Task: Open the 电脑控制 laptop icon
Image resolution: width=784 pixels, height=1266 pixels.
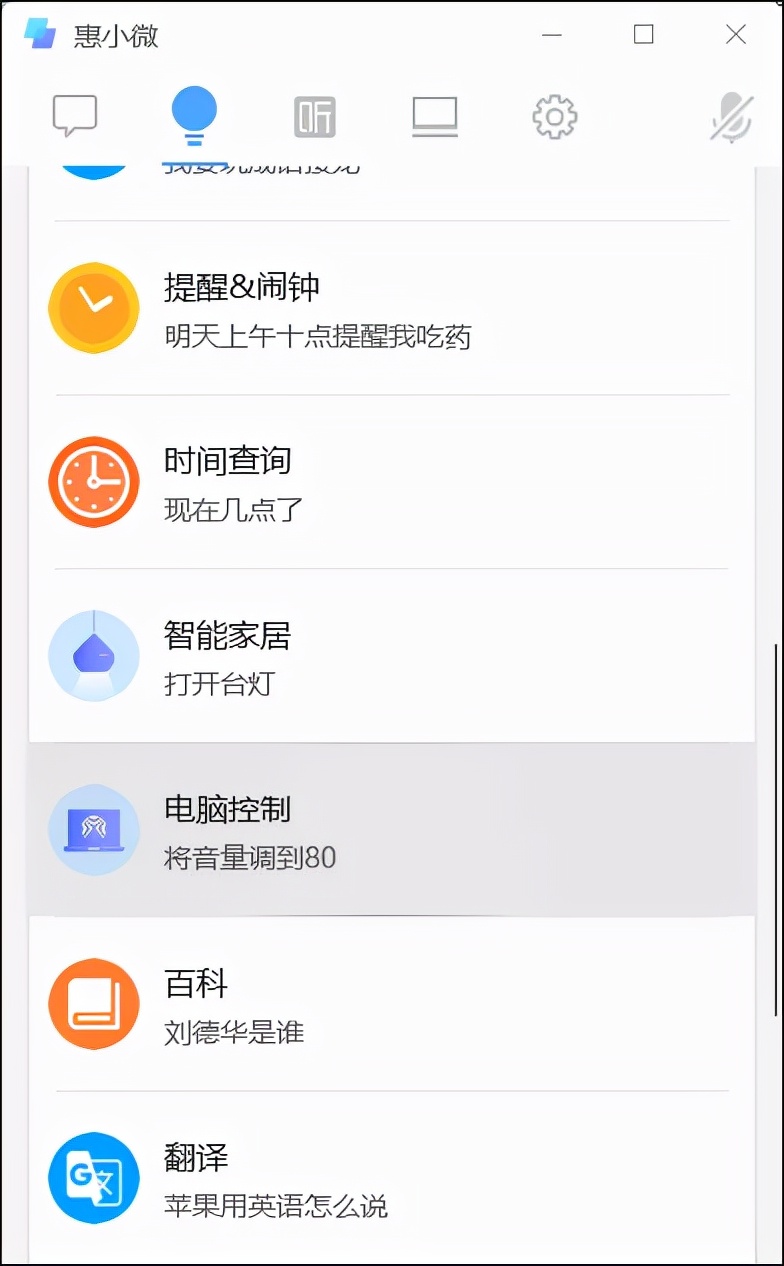Action: click(x=93, y=829)
